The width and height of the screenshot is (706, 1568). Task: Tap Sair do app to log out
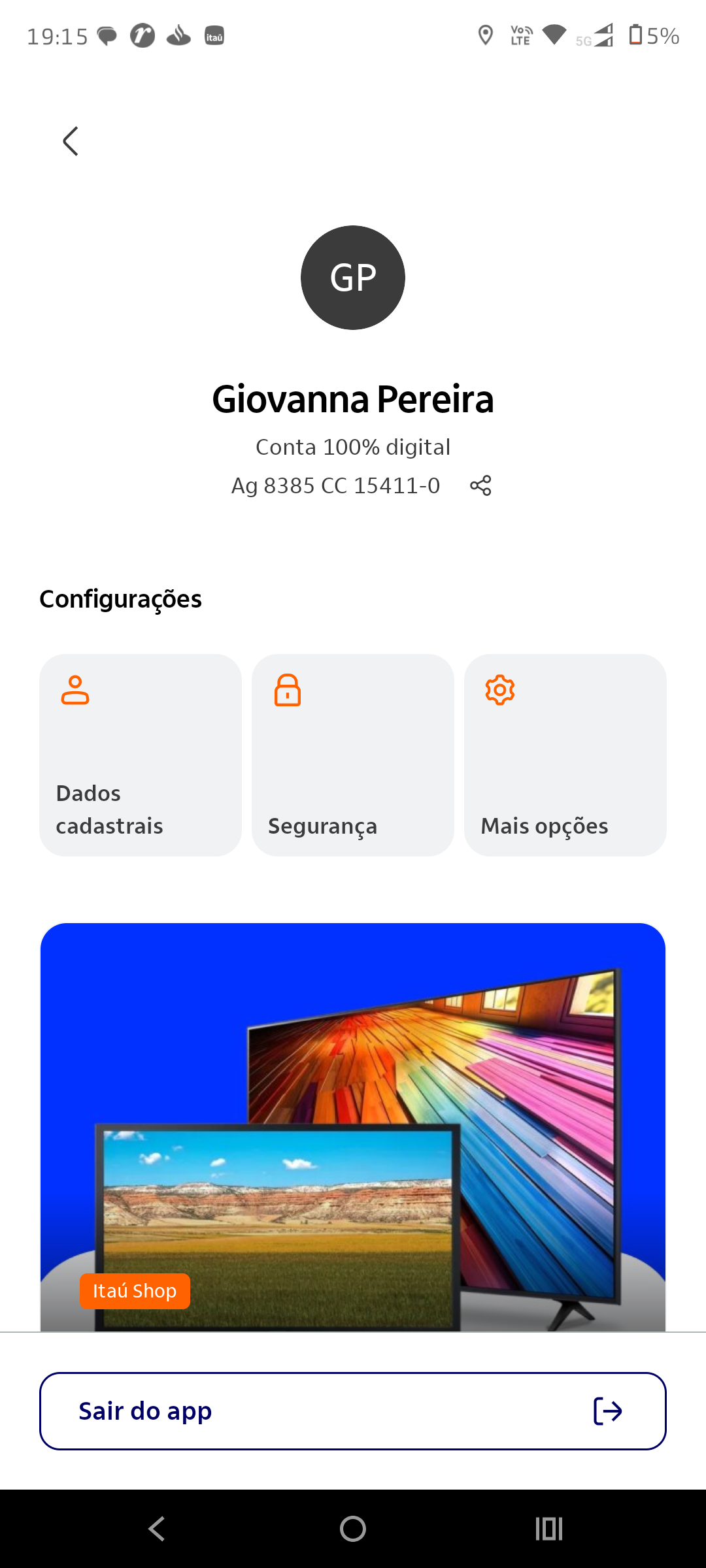pyautogui.click(x=353, y=1411)
